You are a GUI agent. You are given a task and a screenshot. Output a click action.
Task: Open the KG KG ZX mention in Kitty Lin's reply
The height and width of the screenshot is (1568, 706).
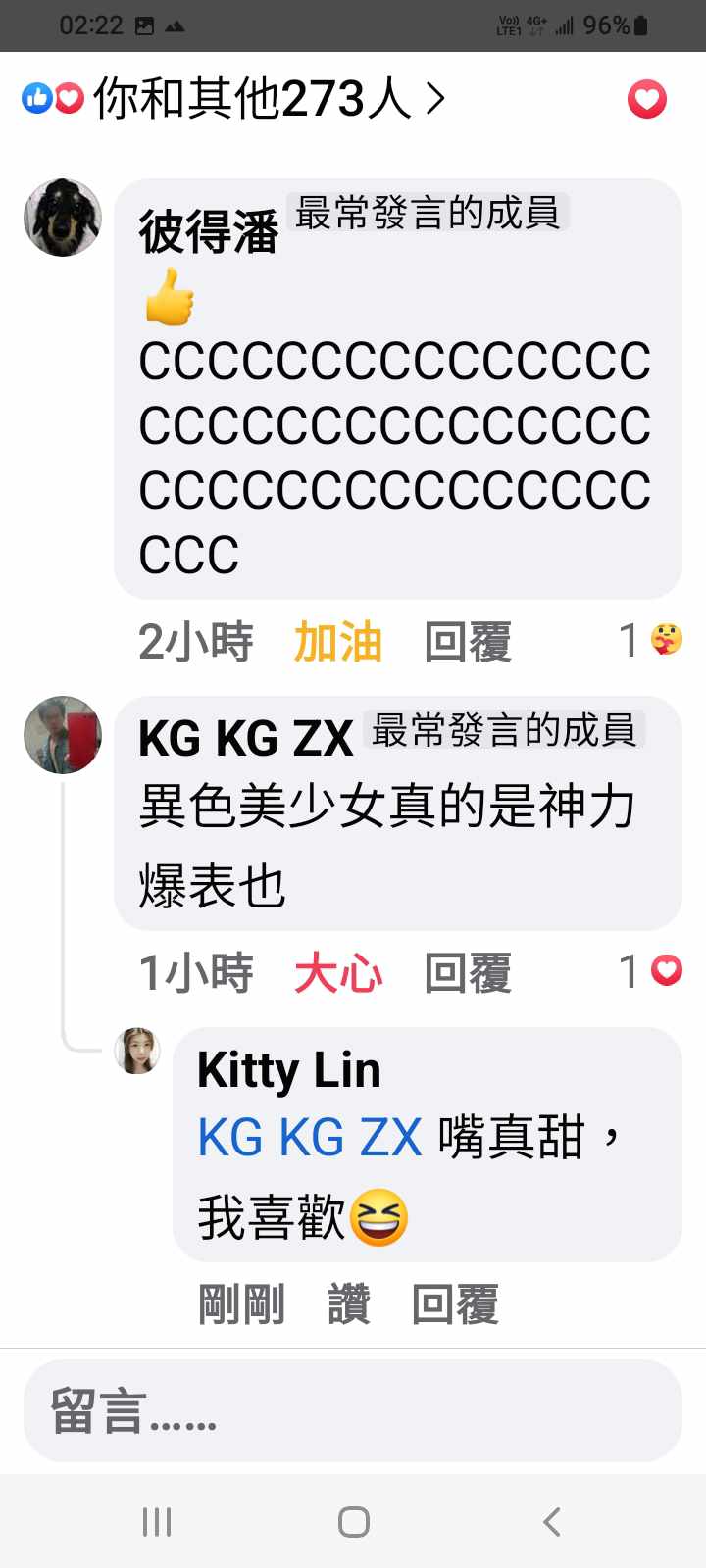click(x=309, y=1138)
